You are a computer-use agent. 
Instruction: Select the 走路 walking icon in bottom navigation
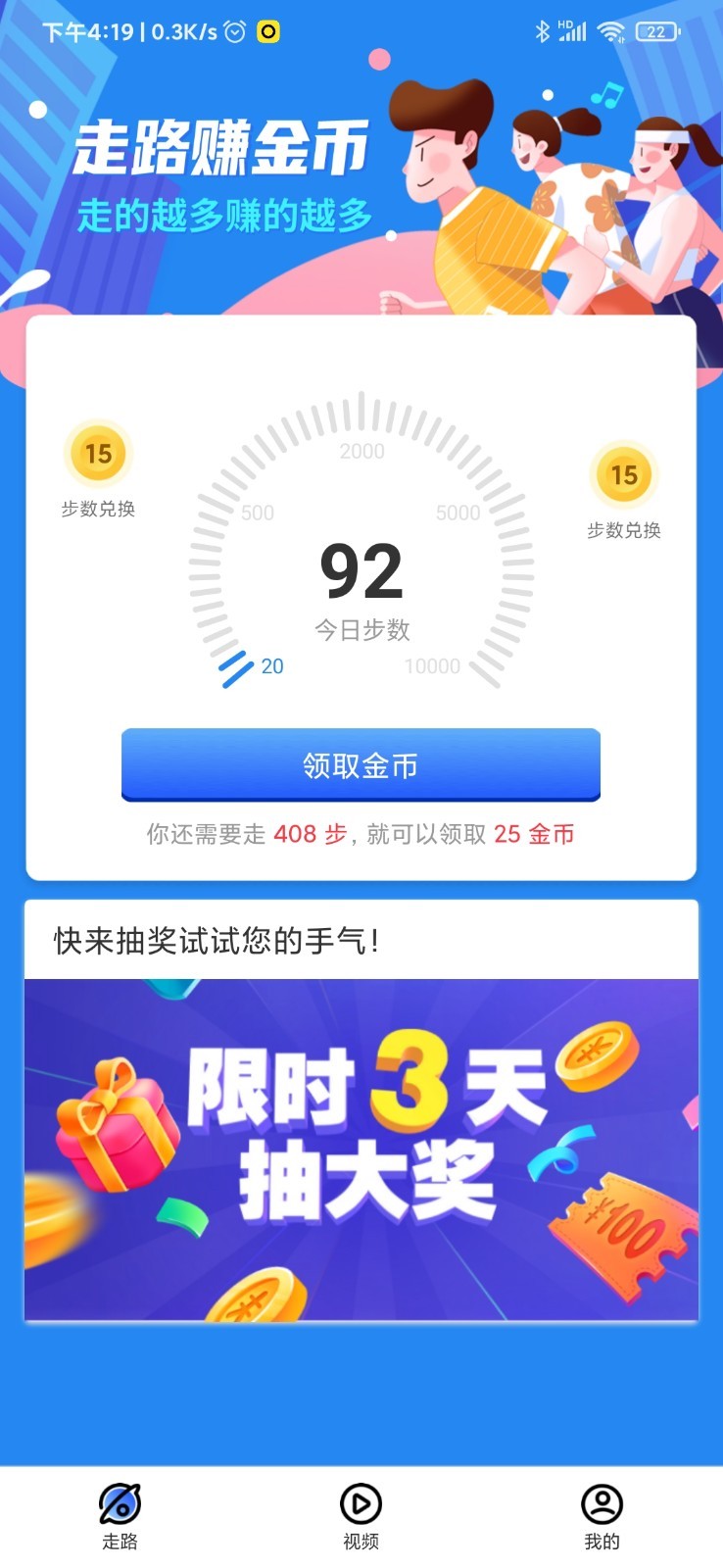coord(119,1501)
